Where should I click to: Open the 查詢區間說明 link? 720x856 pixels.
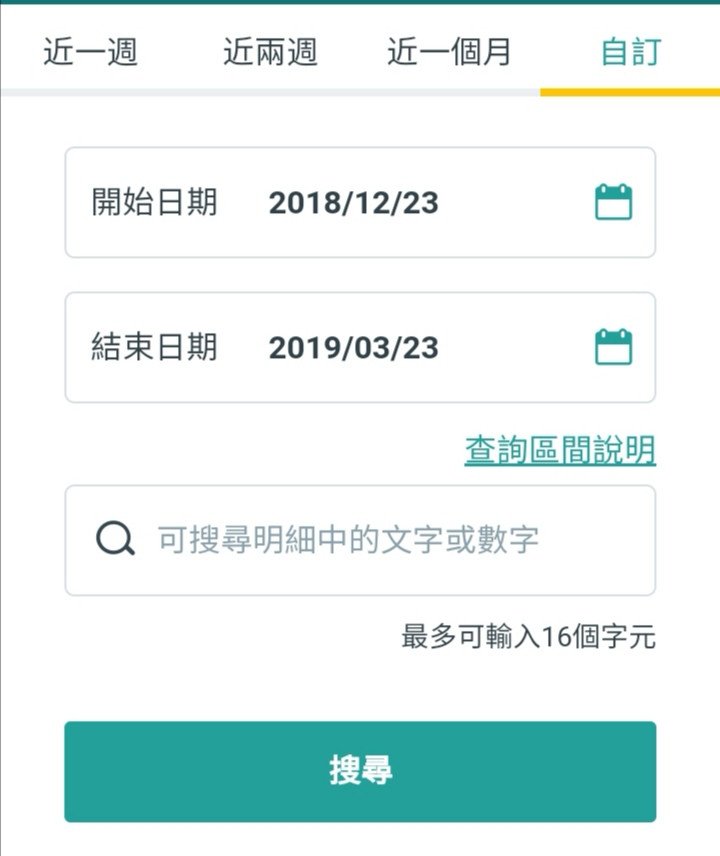tap(560, 451)
